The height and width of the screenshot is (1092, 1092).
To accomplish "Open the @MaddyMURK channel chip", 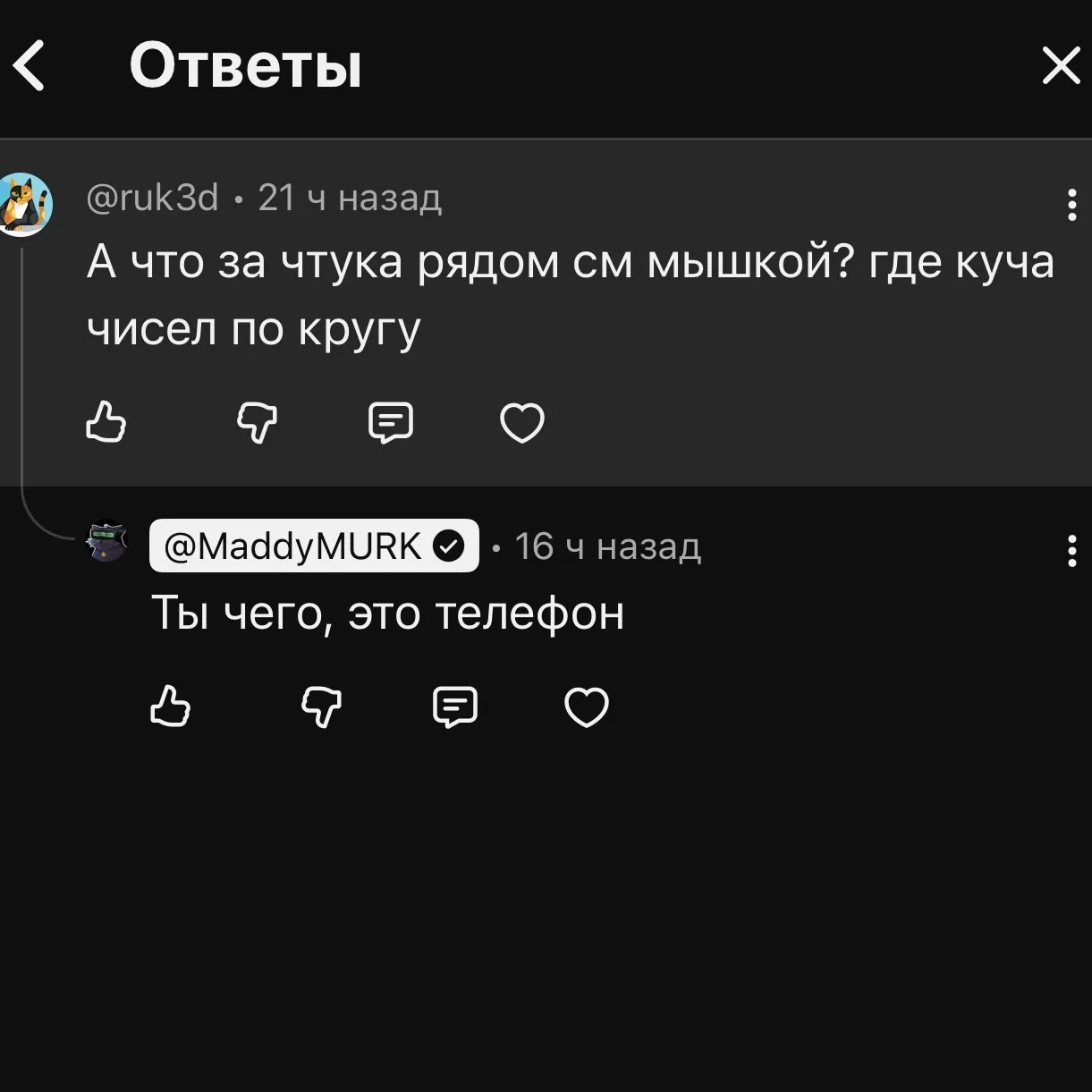I will 314,546.
